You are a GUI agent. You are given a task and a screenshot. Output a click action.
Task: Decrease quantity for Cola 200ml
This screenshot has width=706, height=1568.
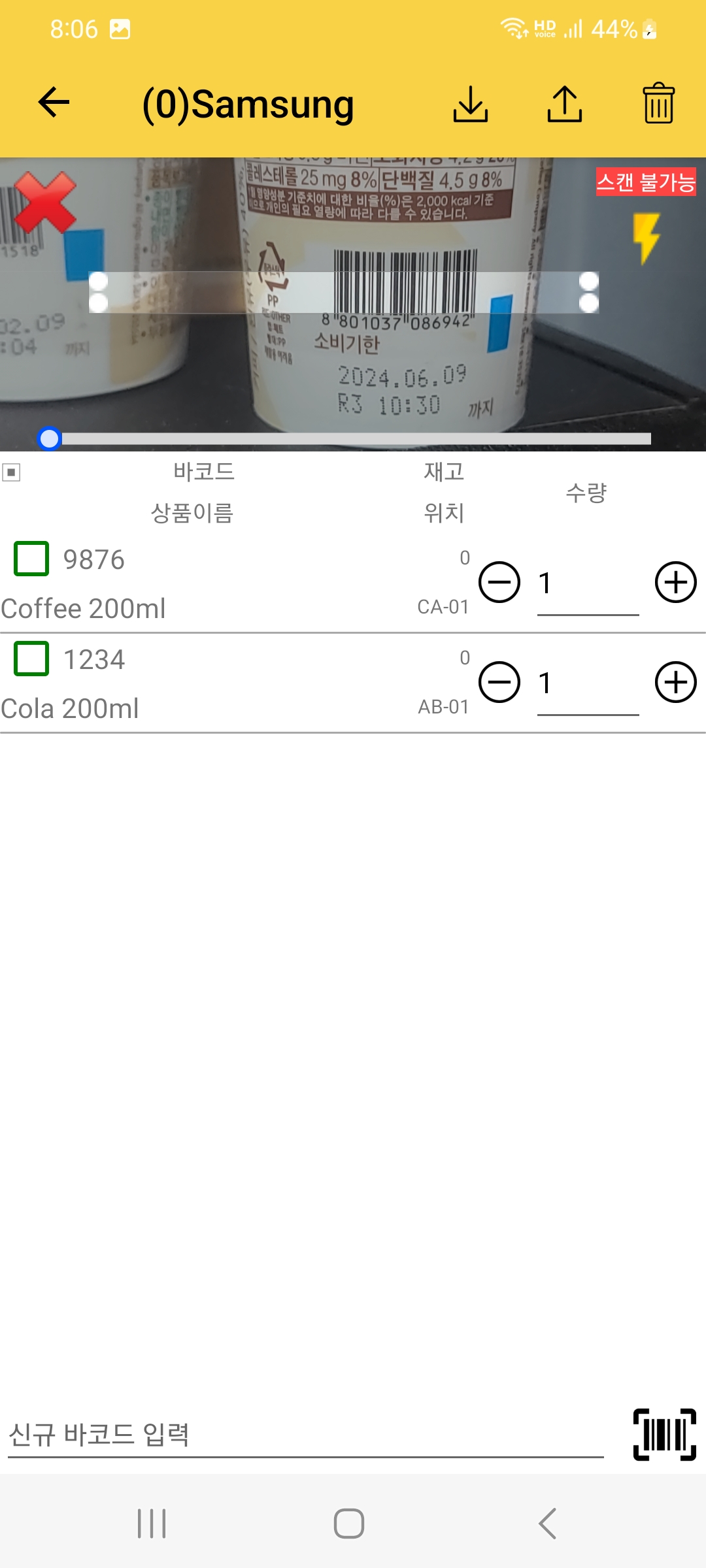click(499, 682)
